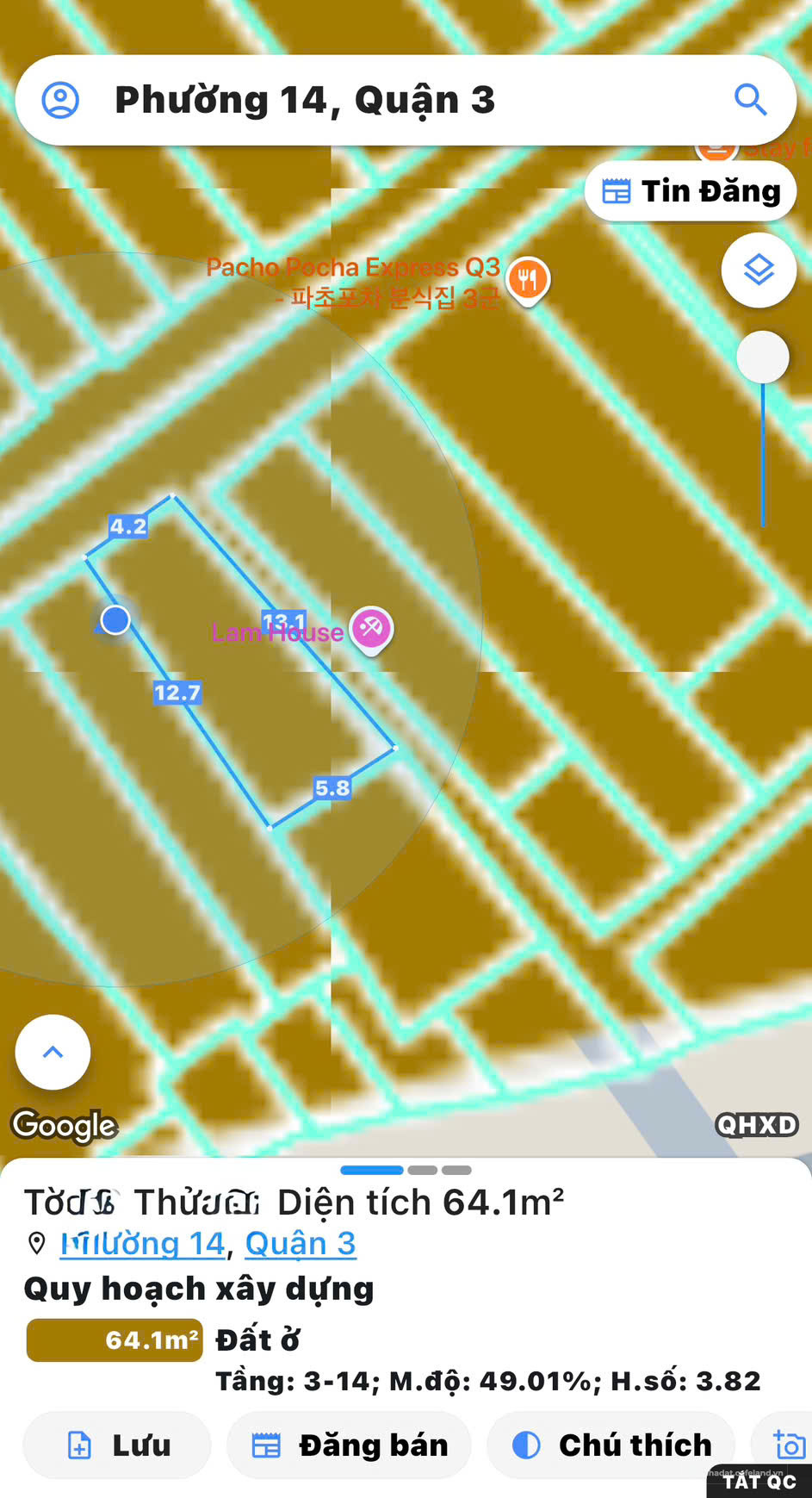
Task: Open the map layers selector
Action: click(759, 270)
